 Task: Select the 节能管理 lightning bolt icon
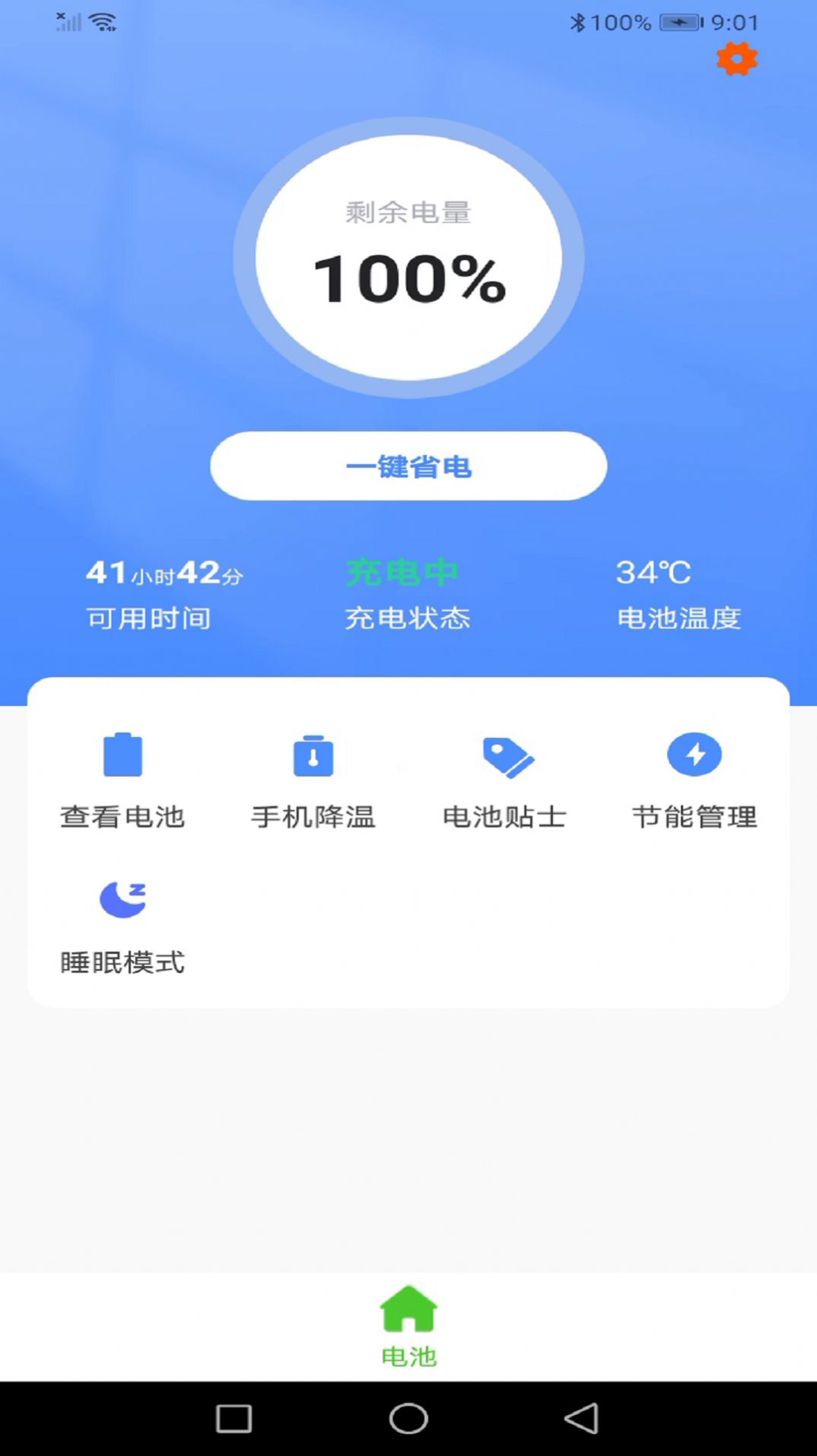694,755
